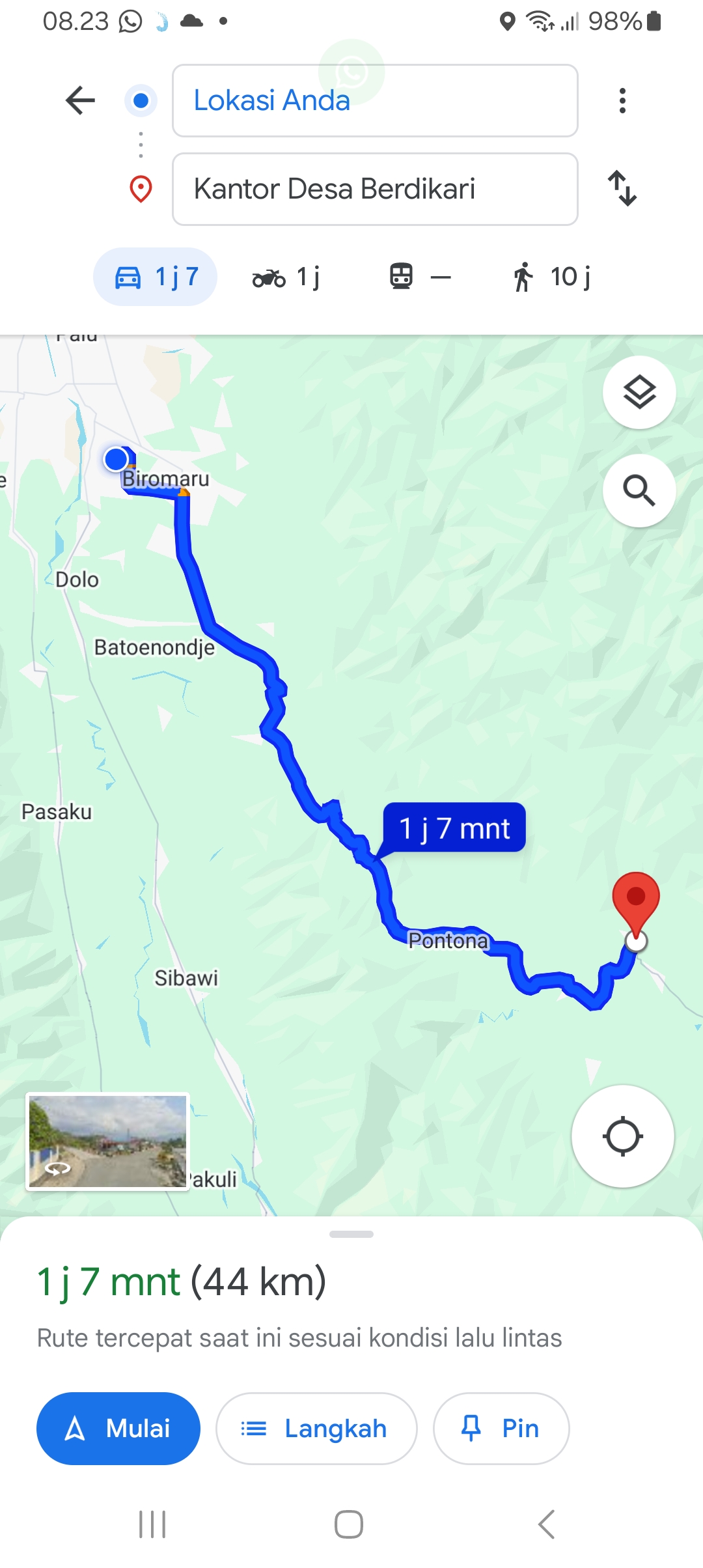Switch to motorcycle travel mode
The width and height of the screenshot is (703, 1568).
(x=286, y=277)
